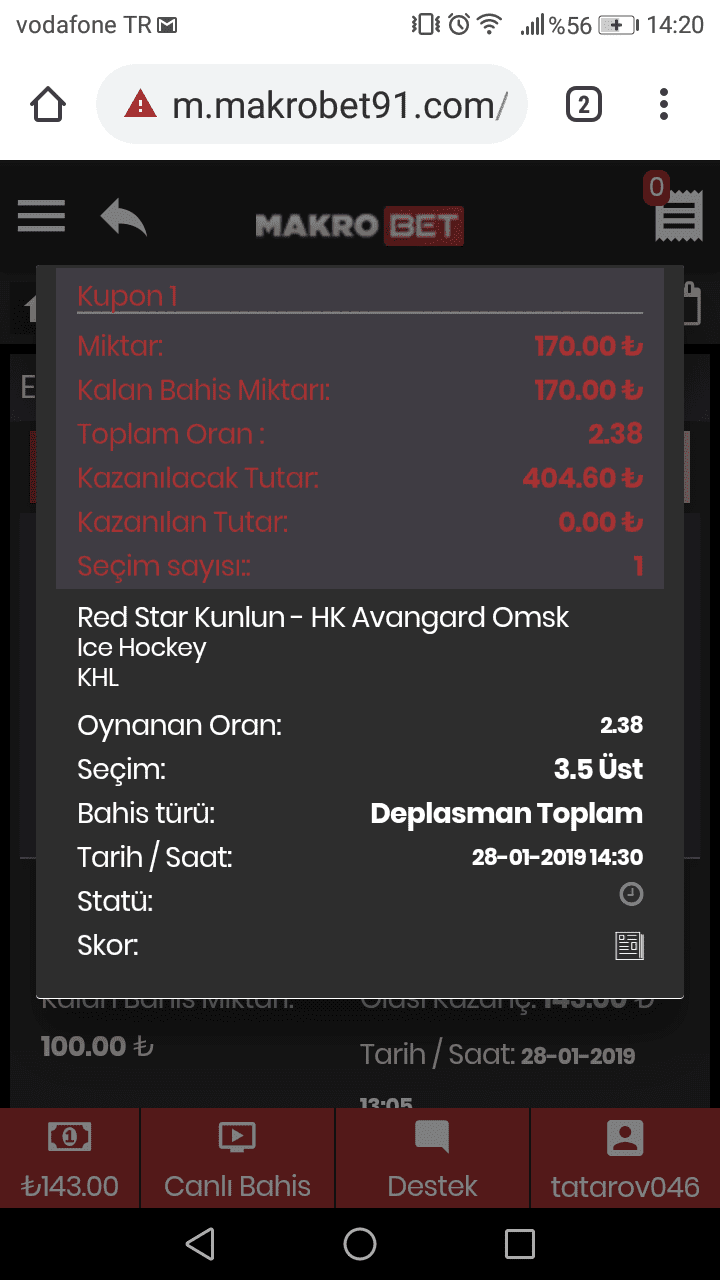
Task: Open the browser home page
Action: coord(48,105)
